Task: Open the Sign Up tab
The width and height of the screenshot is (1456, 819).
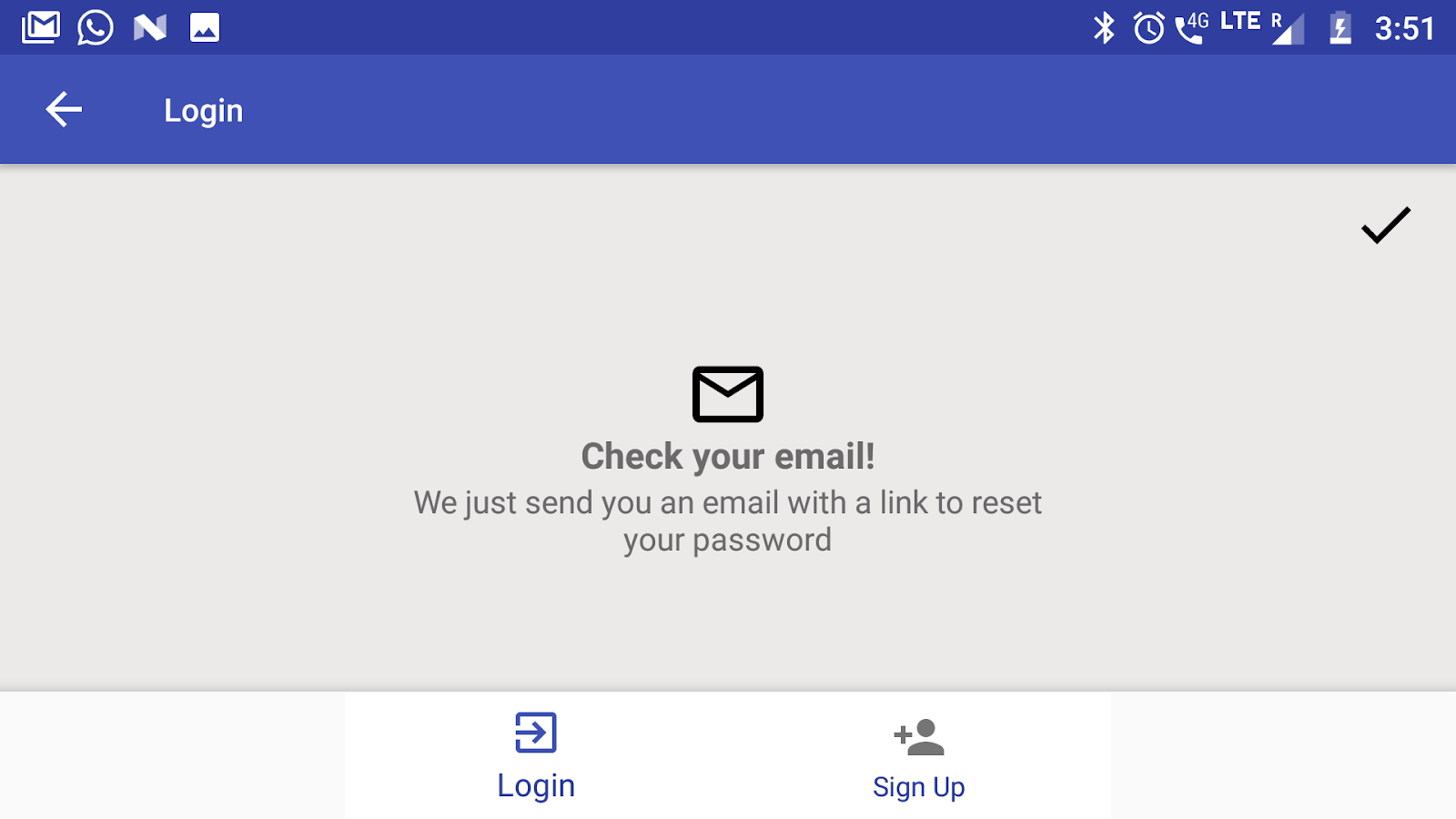Action: tap(919, 756)
